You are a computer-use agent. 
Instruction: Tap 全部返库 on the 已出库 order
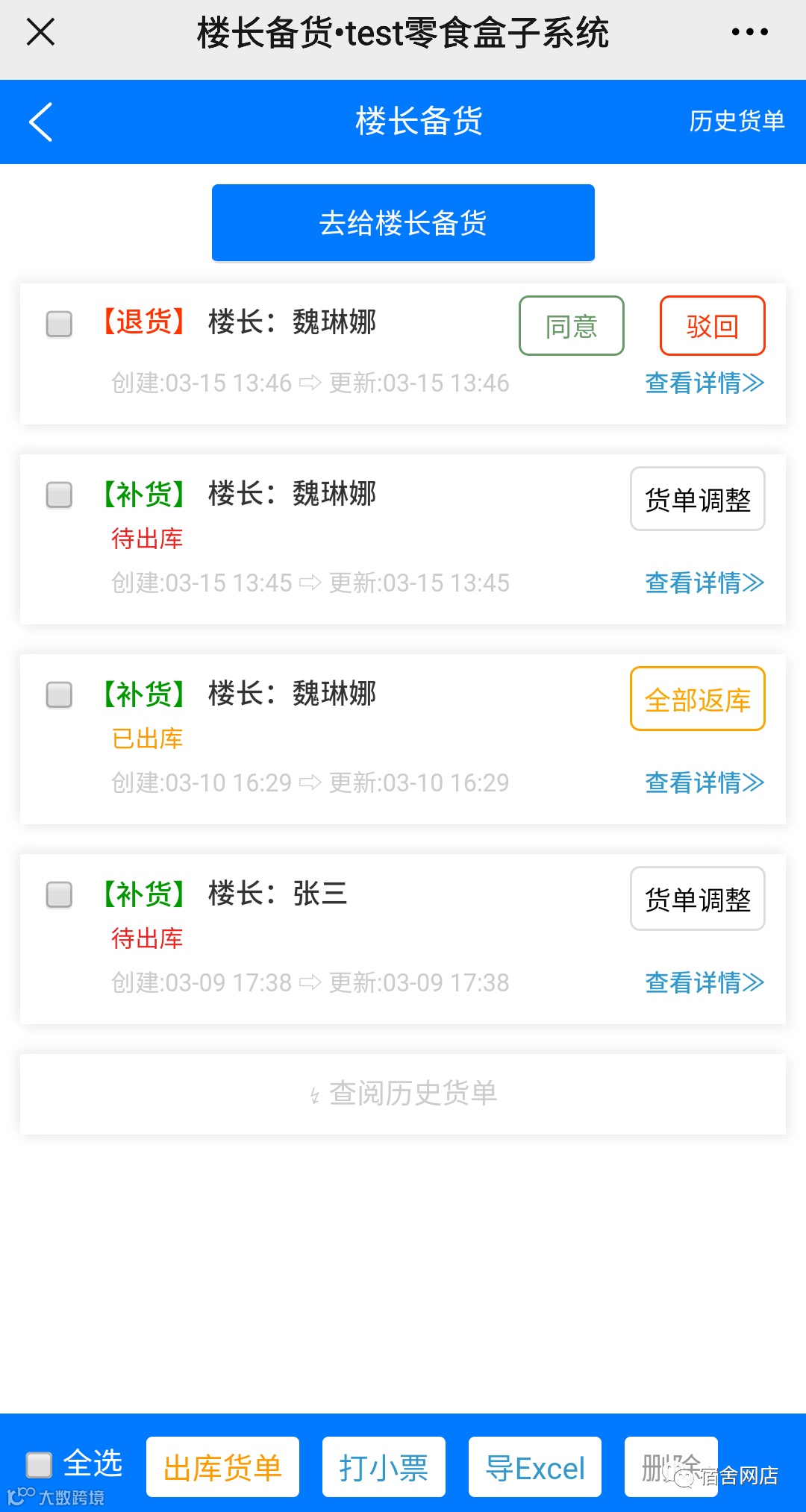697,699
